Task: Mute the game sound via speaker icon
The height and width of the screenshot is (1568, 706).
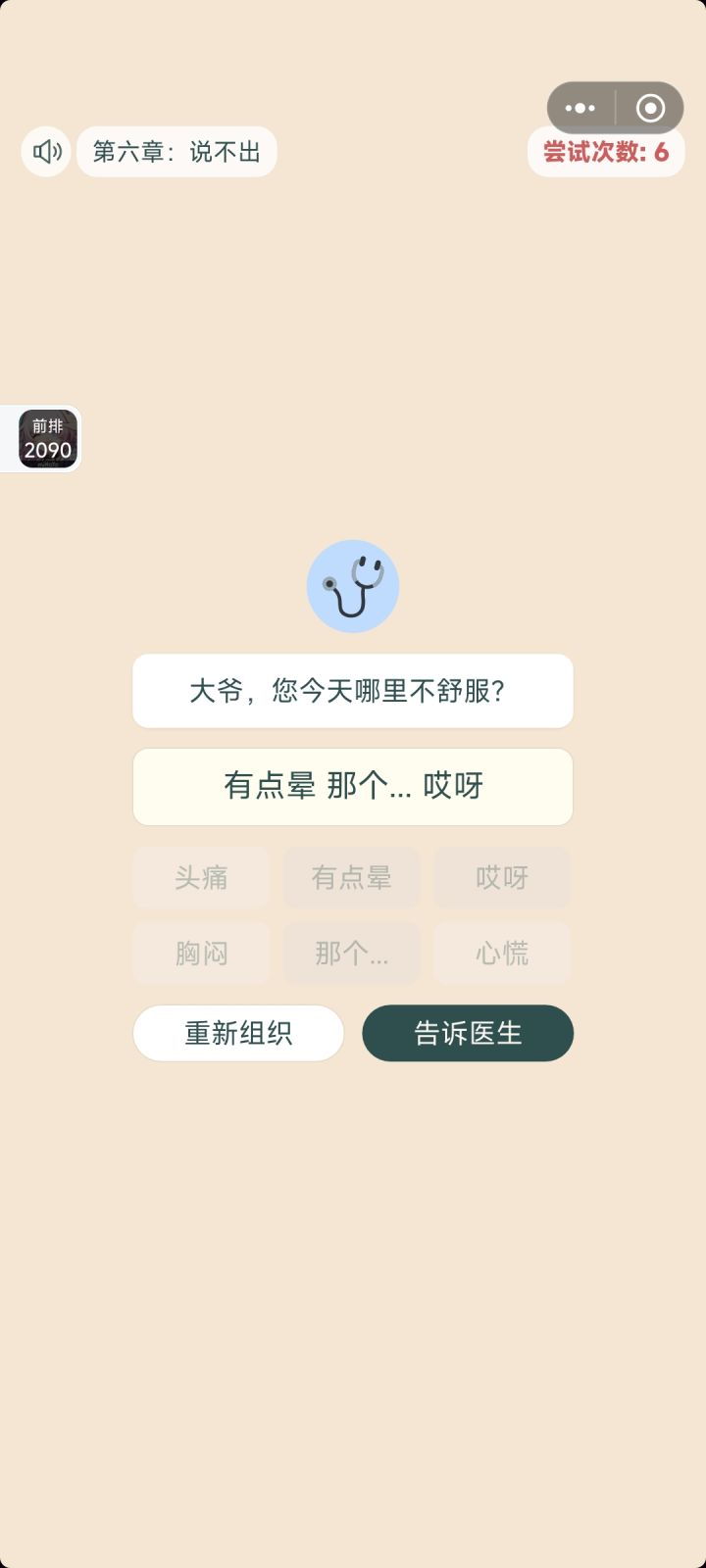Action: [x=44, y=152]
